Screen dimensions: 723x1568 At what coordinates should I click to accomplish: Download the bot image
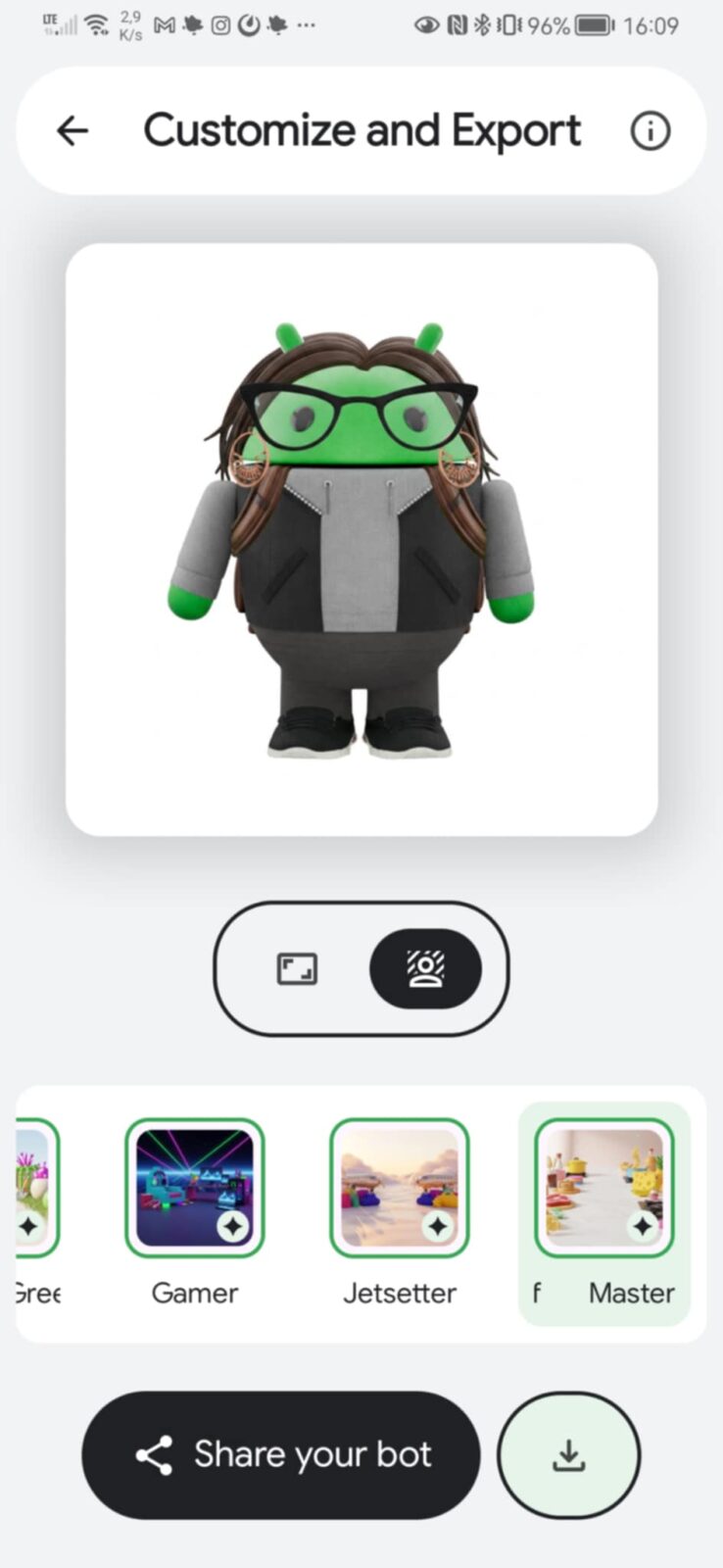tap(569, 1455)
